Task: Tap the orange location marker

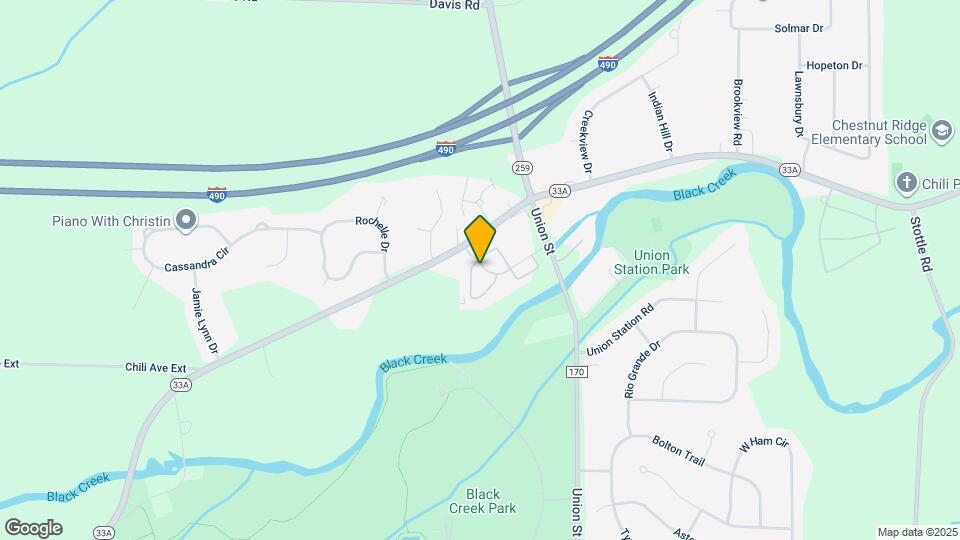Action: [x=480, y=239]
